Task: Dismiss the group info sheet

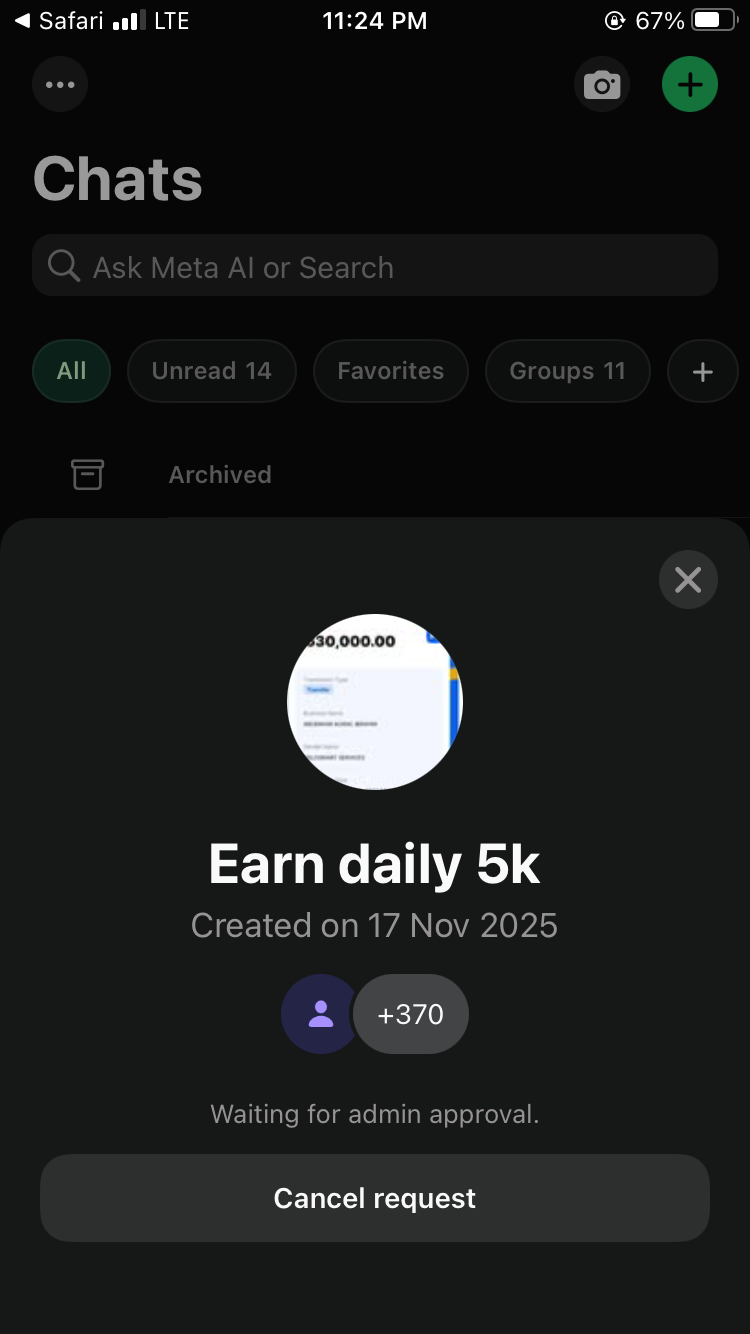Action: [688, 580]
